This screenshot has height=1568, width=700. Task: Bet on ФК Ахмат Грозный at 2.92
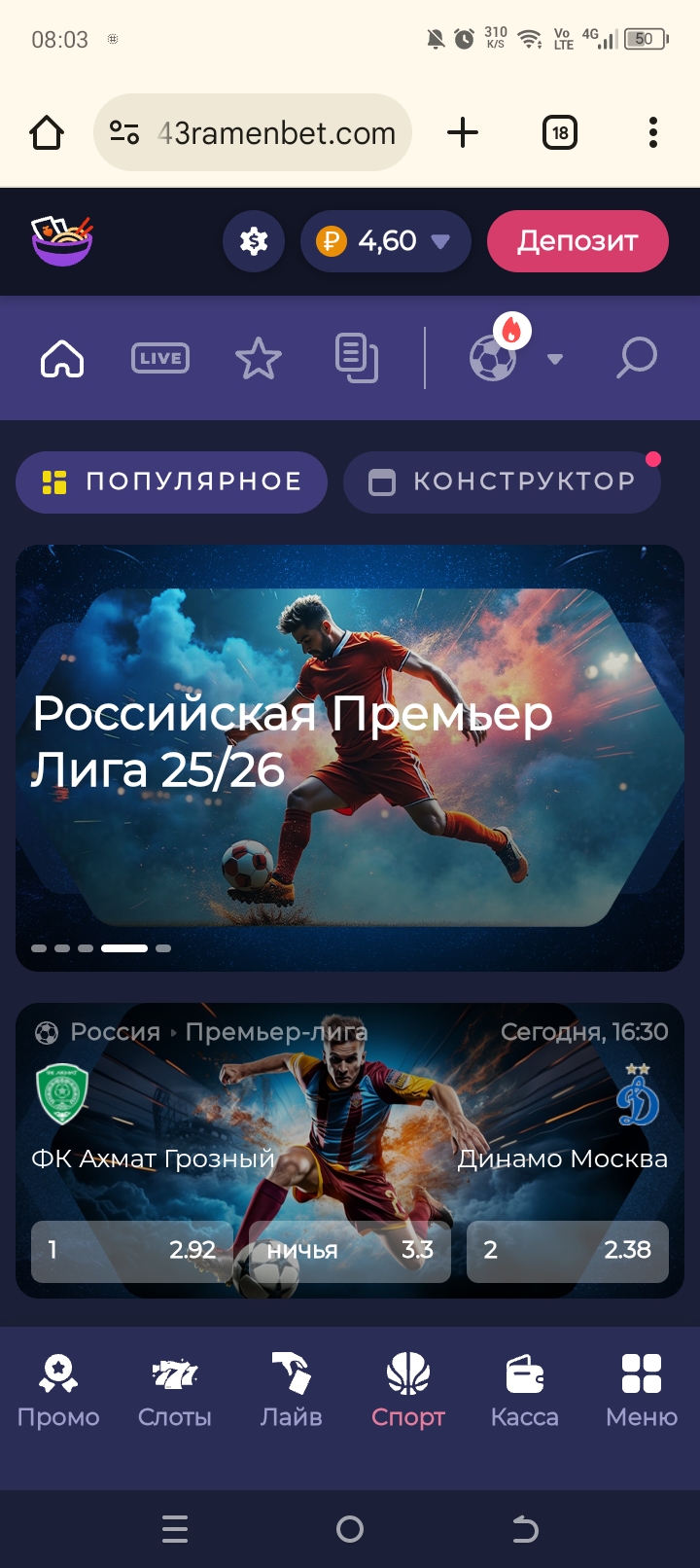pos(132,1251)
